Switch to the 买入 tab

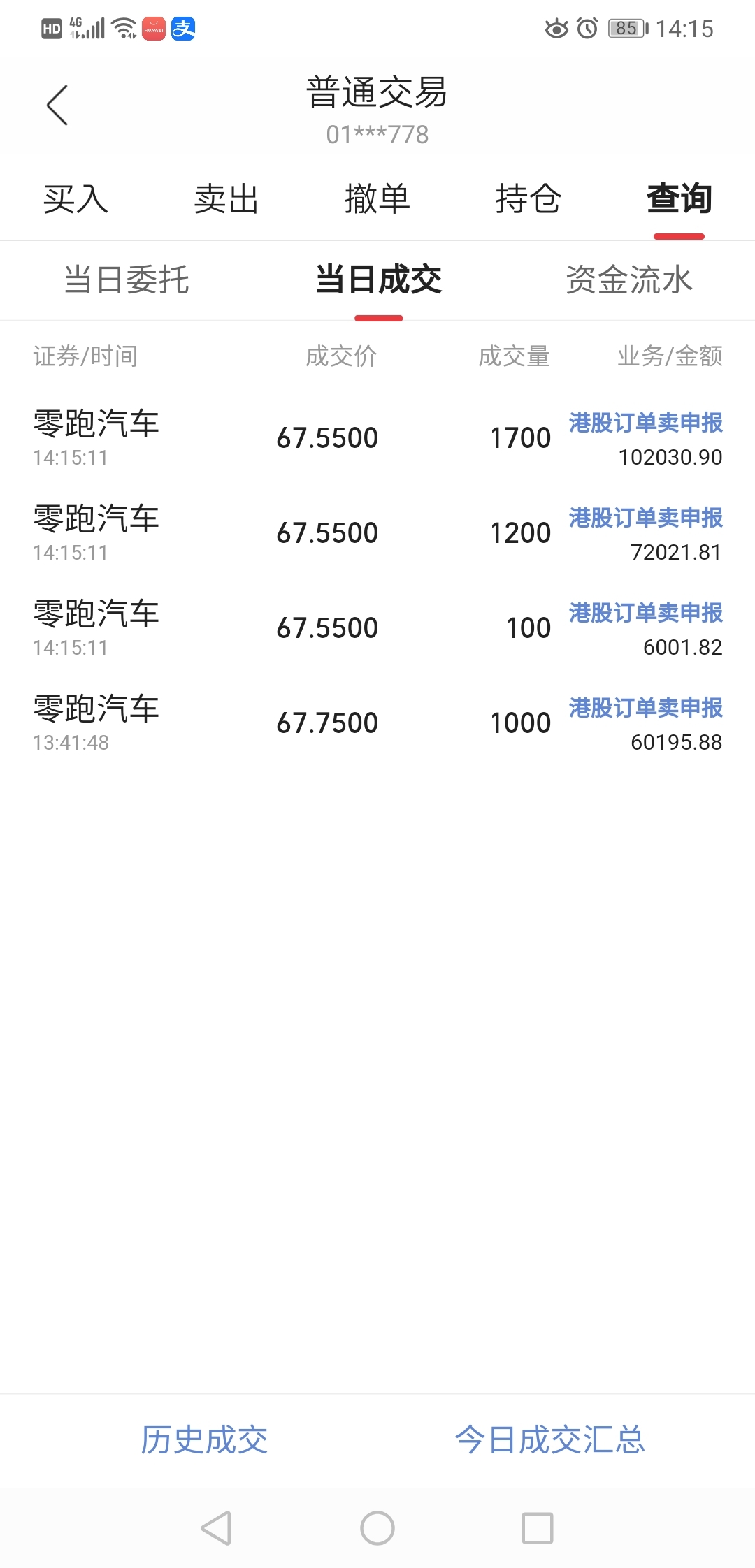75,199
